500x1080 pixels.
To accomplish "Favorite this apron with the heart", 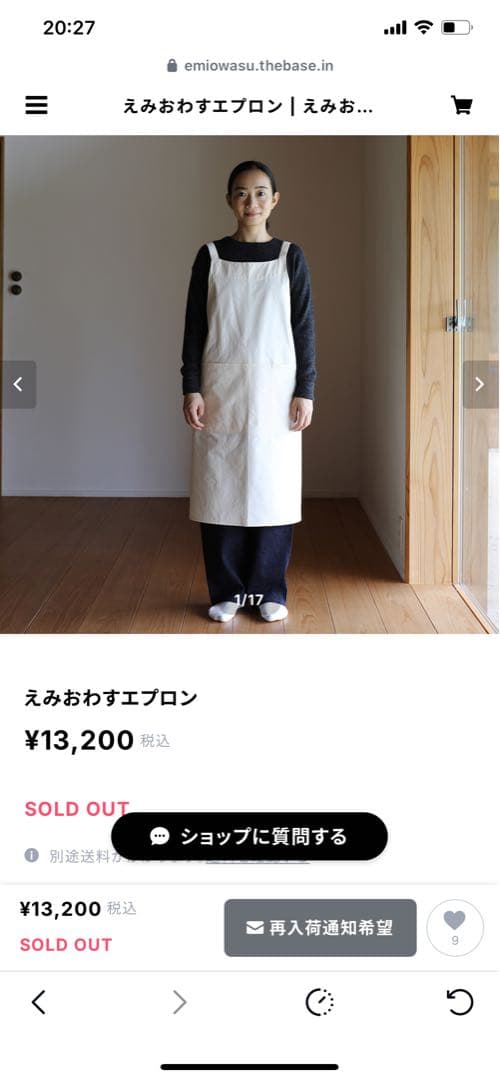I will pos(455,927).
